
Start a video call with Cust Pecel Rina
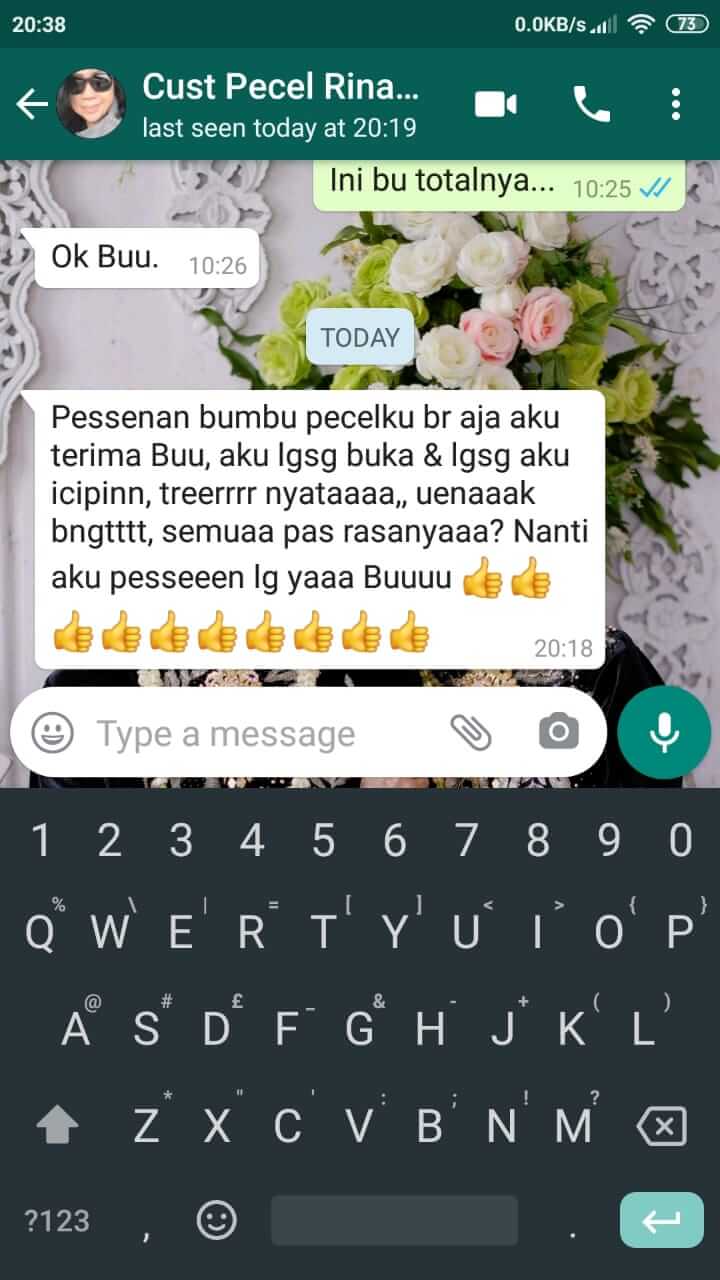pos(496,104)
